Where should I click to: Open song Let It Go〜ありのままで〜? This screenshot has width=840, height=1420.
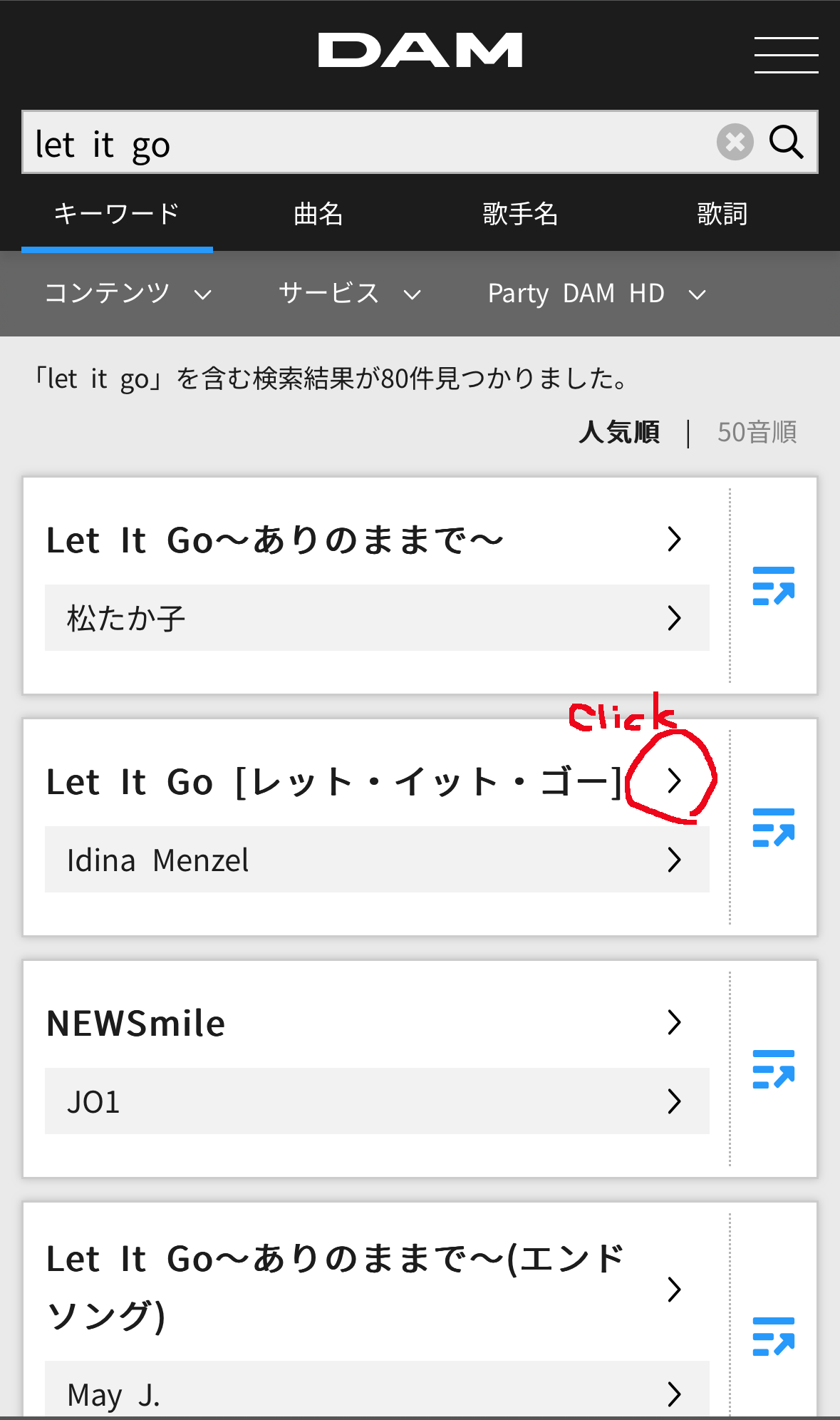363,540
